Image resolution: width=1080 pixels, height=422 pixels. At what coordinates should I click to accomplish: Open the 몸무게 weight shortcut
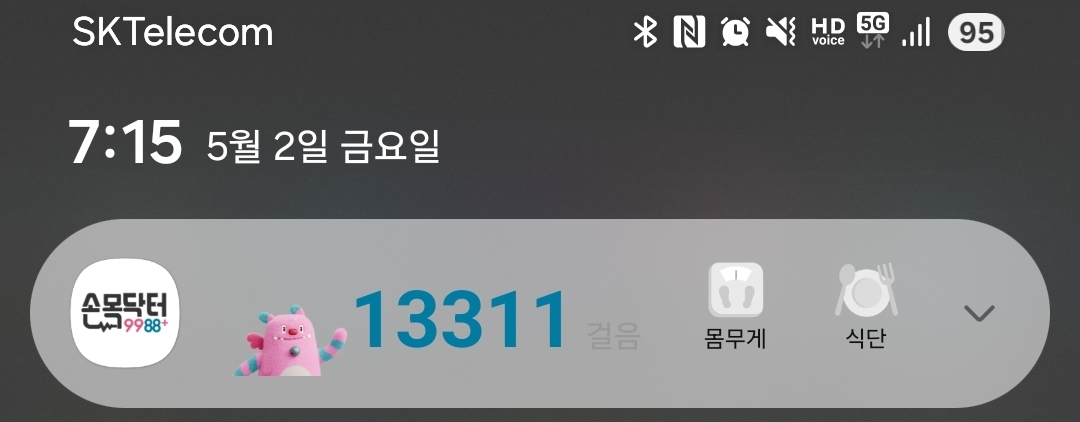point(735,305)
